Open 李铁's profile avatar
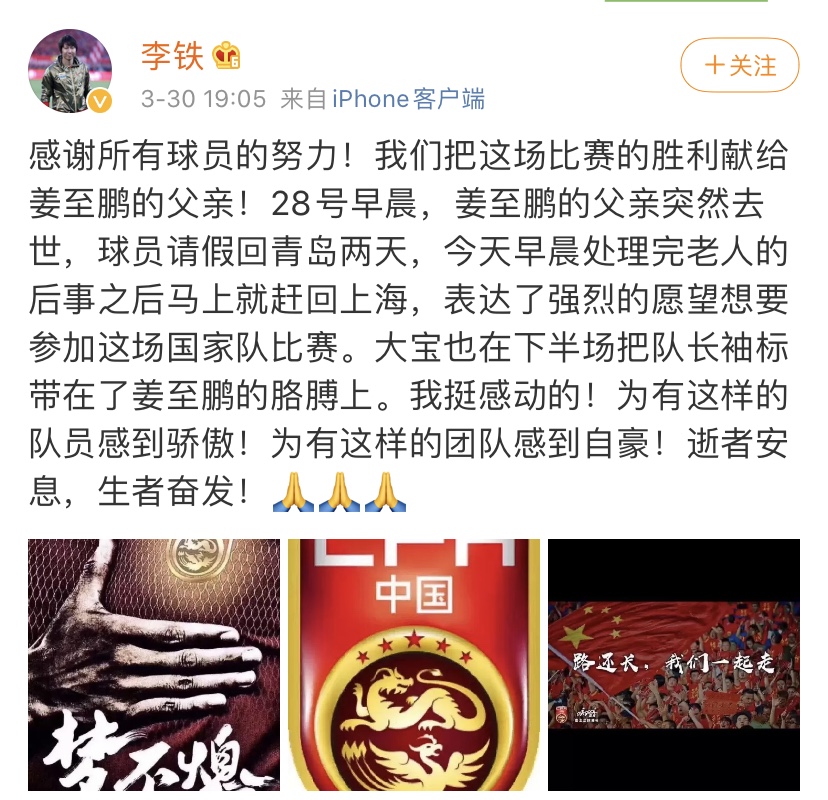 [69, 70]
